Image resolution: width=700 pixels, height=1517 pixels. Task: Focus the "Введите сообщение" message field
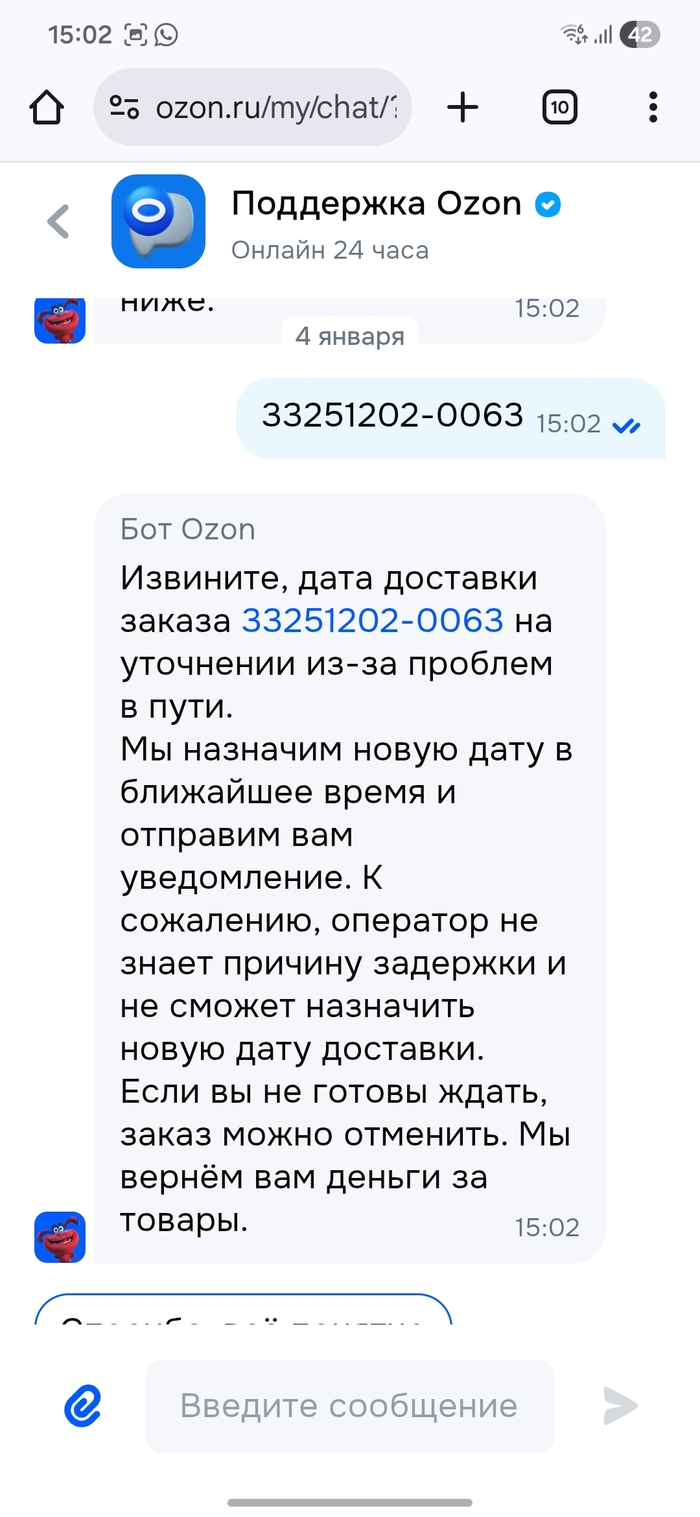349,1406
